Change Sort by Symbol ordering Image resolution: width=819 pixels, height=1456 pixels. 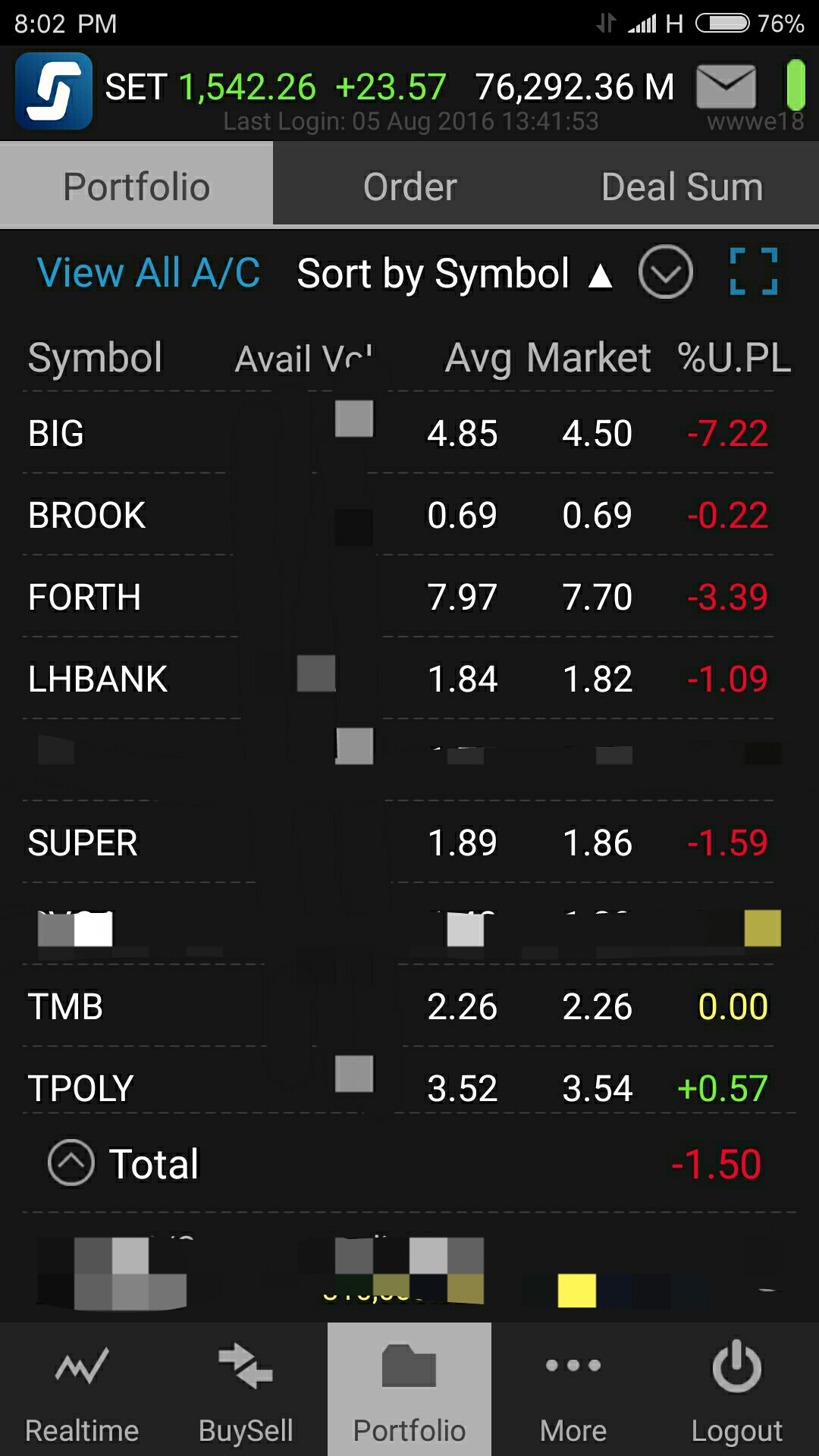[455, 274]
